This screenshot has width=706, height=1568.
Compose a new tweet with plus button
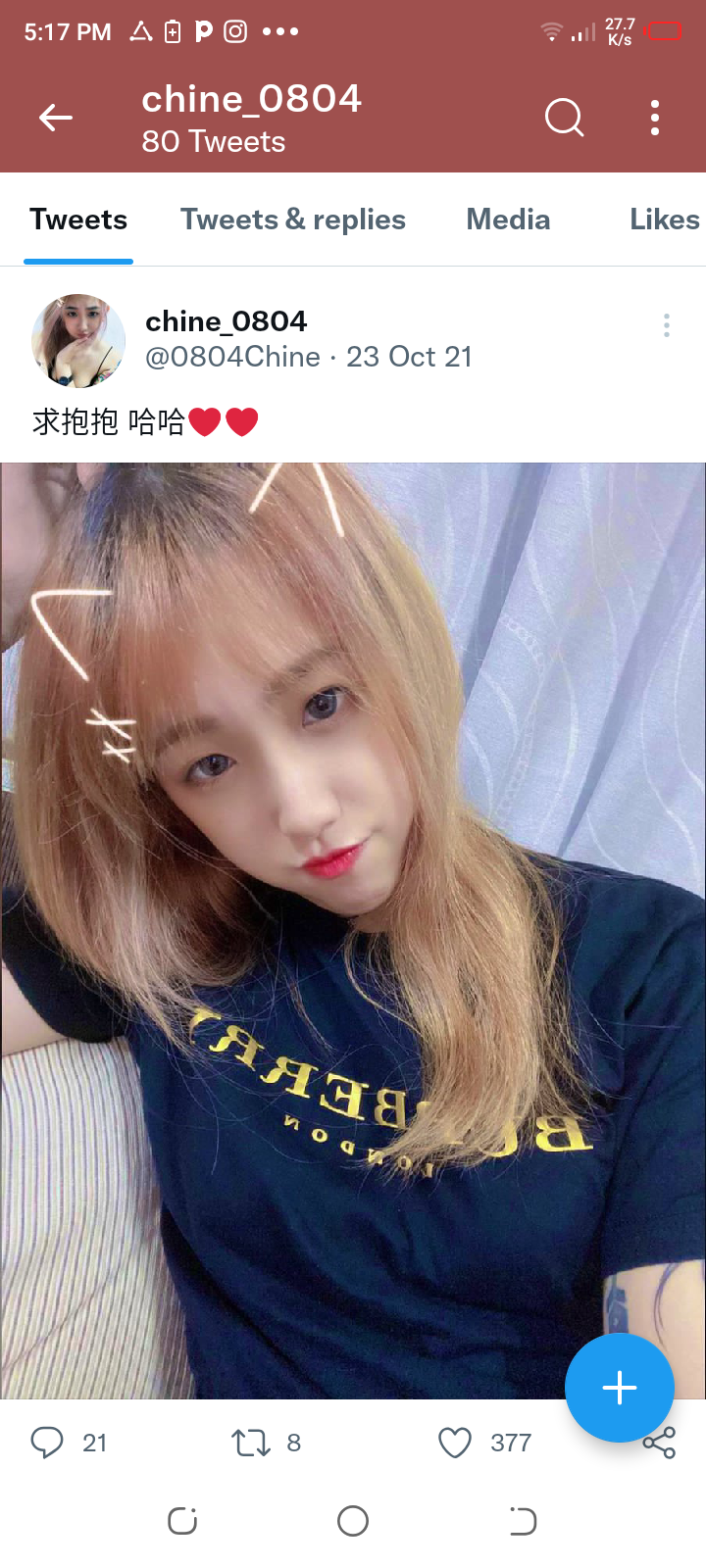point(620,1388)
